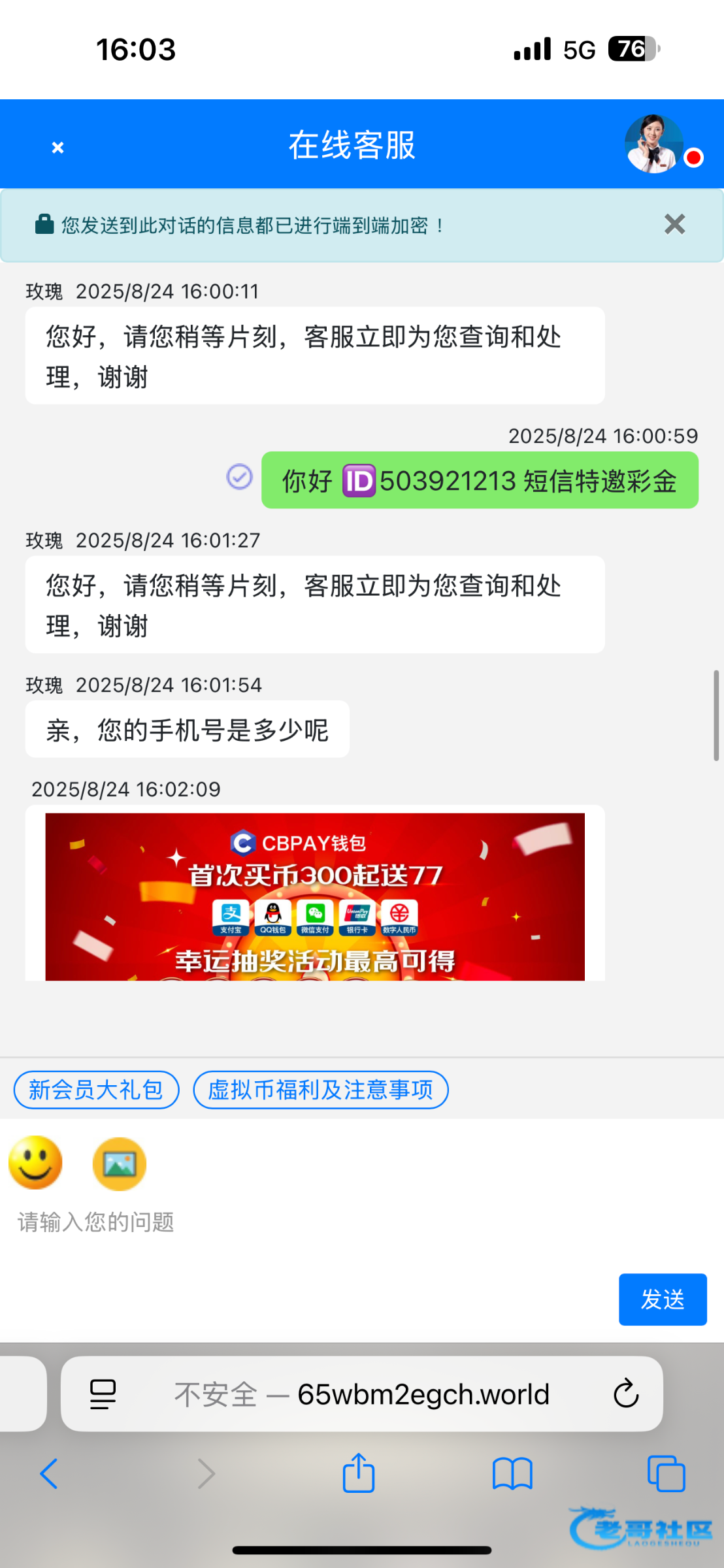Tap the address bar 65wbm2egch.world
Viewport: 724px width, 1568px height.
[392, 1394]
